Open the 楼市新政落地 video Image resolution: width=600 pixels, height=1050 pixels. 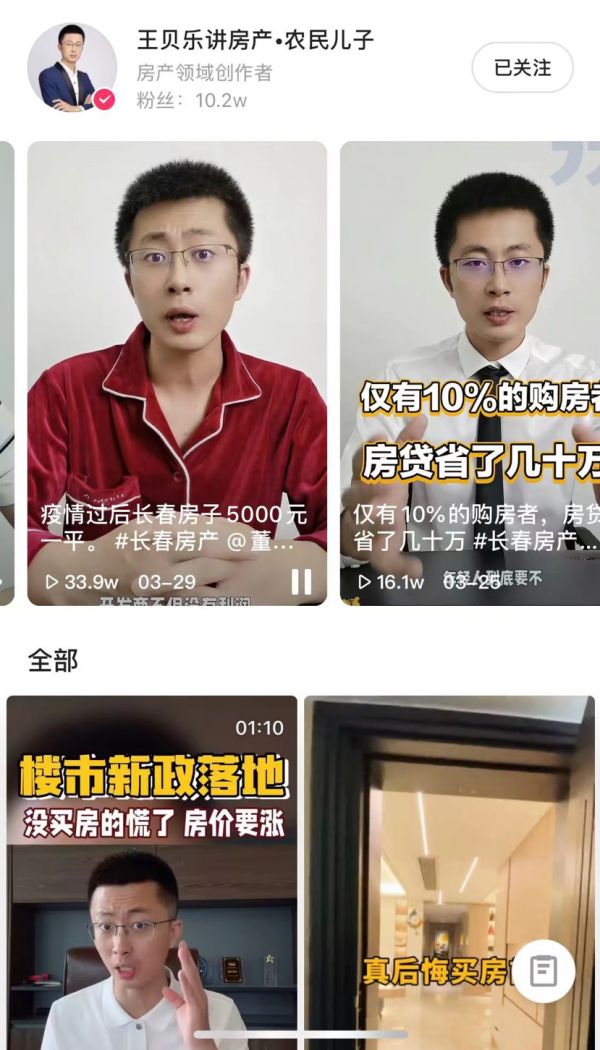tap(152, 870)
